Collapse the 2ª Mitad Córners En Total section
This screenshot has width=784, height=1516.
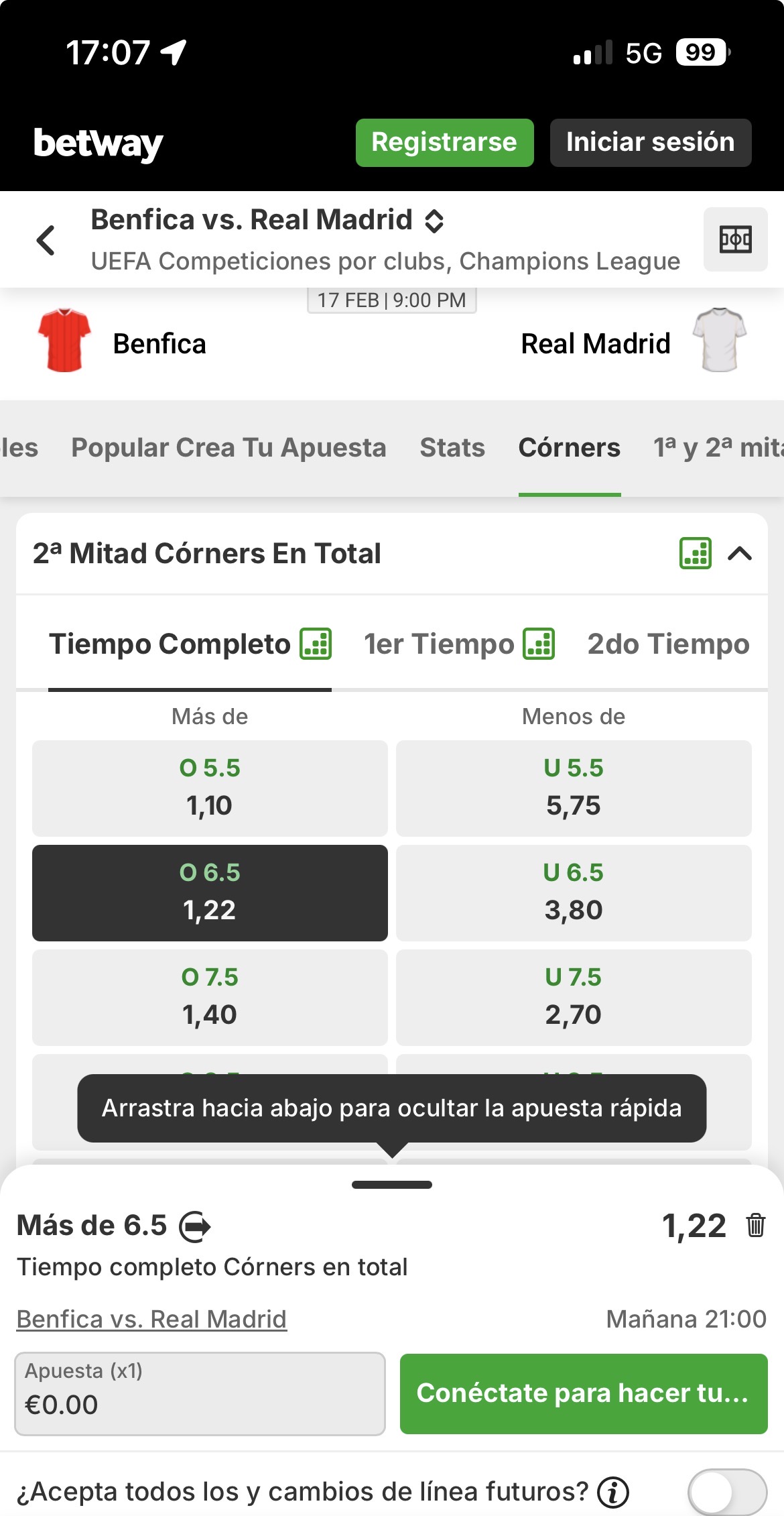741,553
